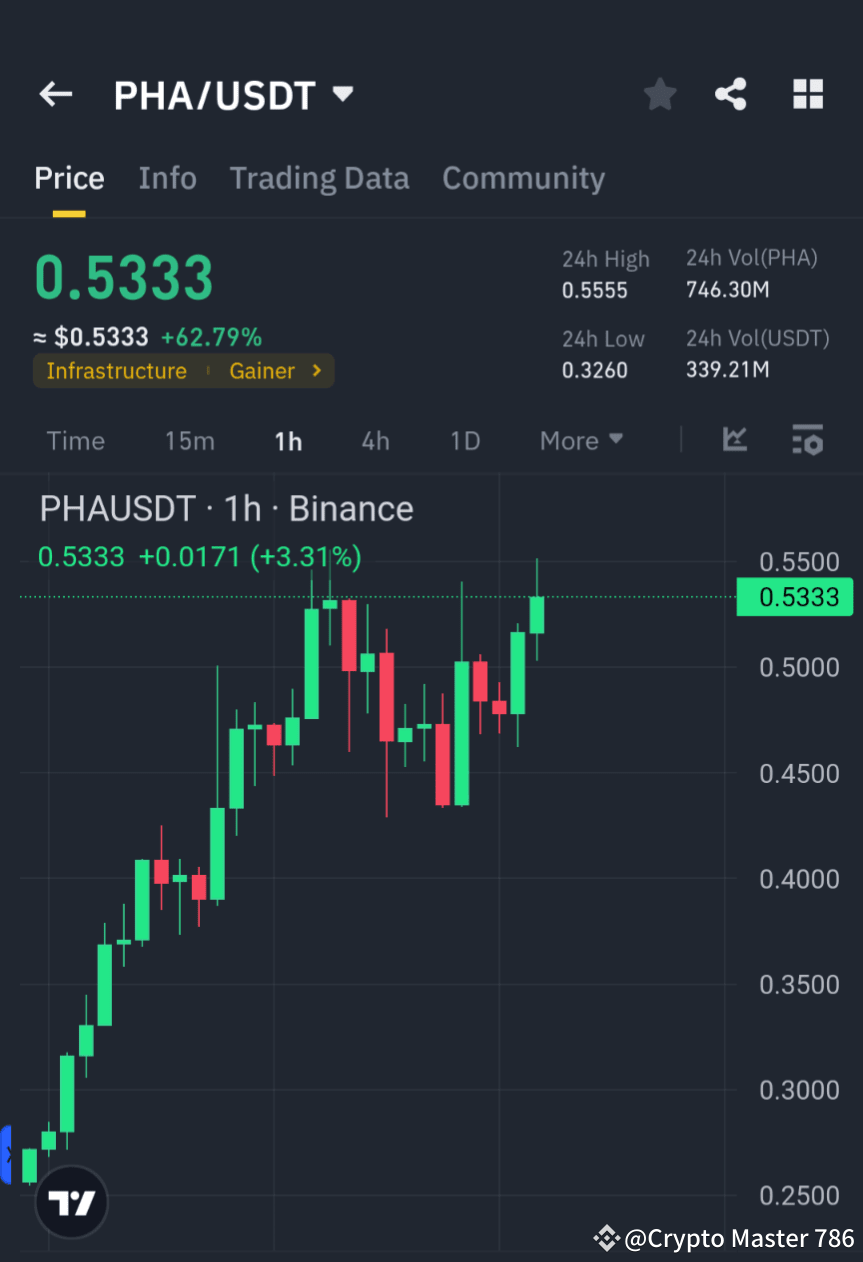Select the 1D interval
863x1262 pixels.
pyautogui.click(x=464, y=440)
